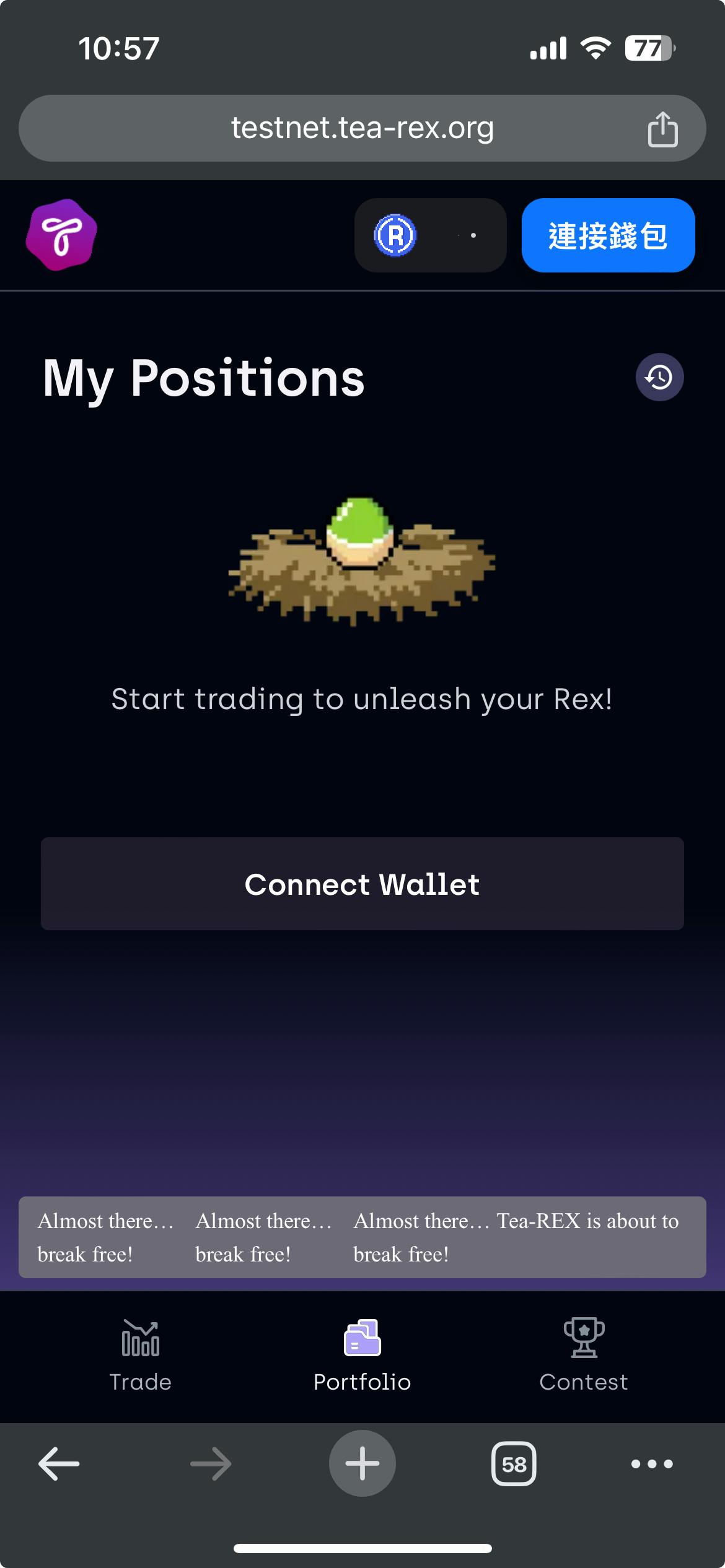Tap the Tea-REX logo
725x1568 pixels.
[61, 235]
